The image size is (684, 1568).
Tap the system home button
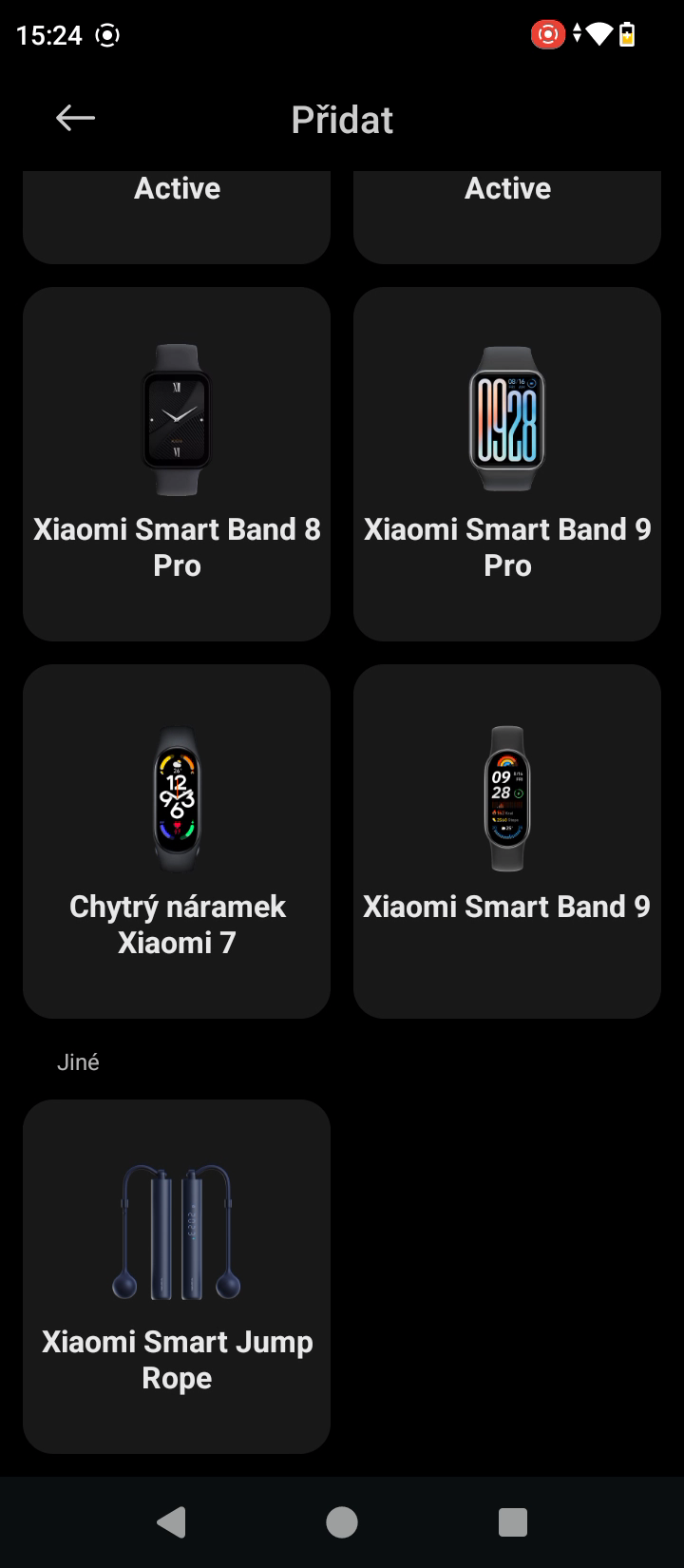coord(342,1522)
